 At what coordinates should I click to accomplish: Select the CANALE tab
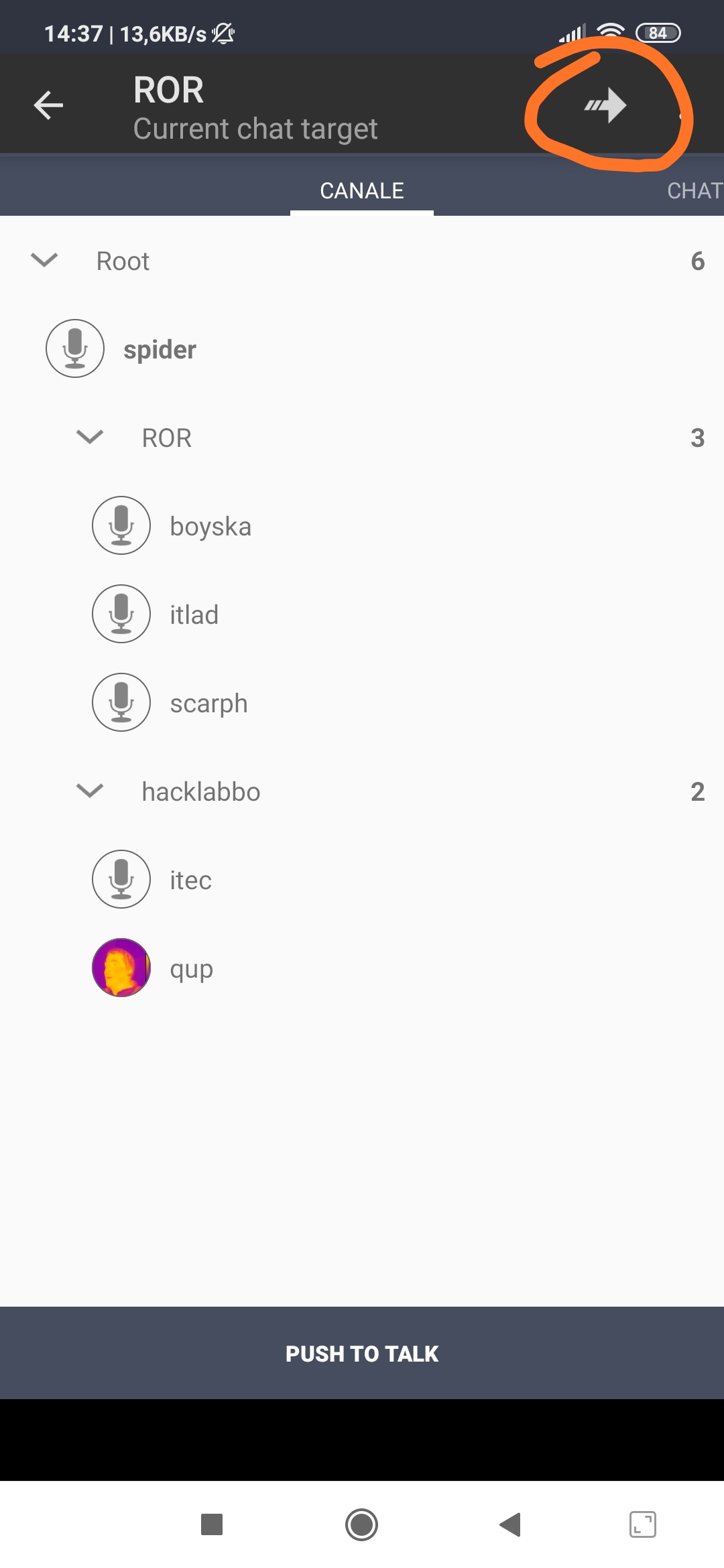click(362, 191)
